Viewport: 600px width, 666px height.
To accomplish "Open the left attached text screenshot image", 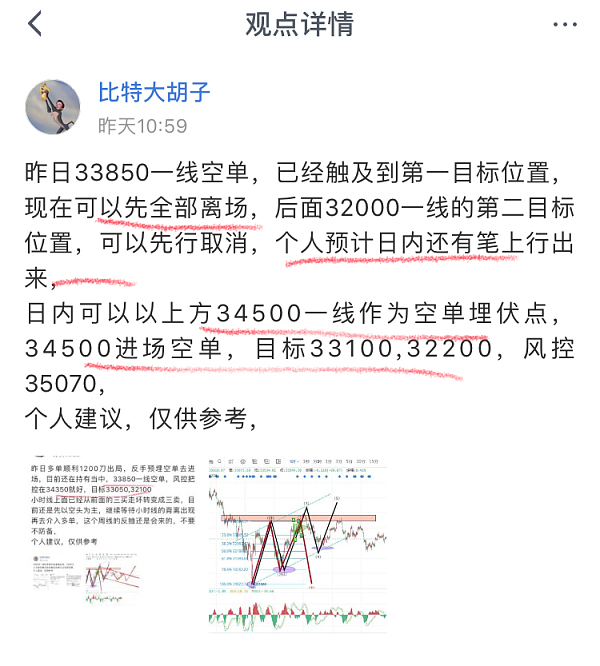I will pos(112,544).
